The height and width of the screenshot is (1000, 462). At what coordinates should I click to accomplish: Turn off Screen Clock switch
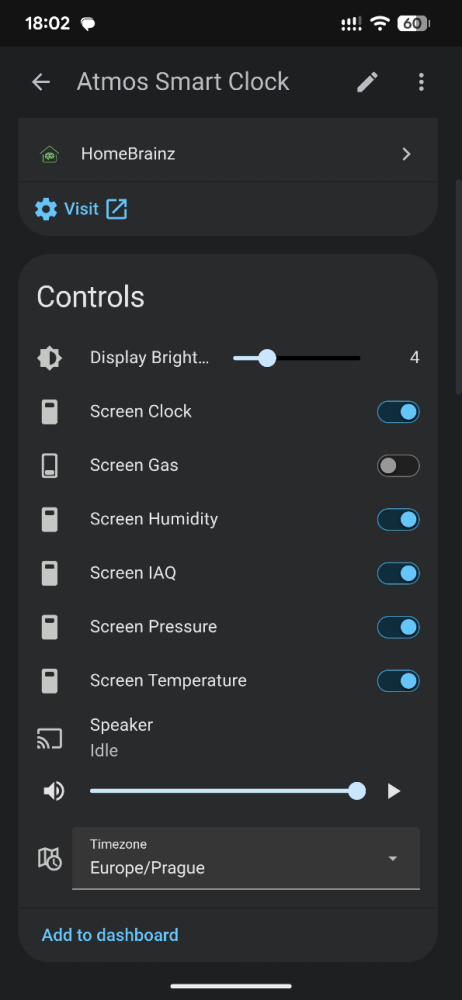pyautogui.click(x=398, y=412)
